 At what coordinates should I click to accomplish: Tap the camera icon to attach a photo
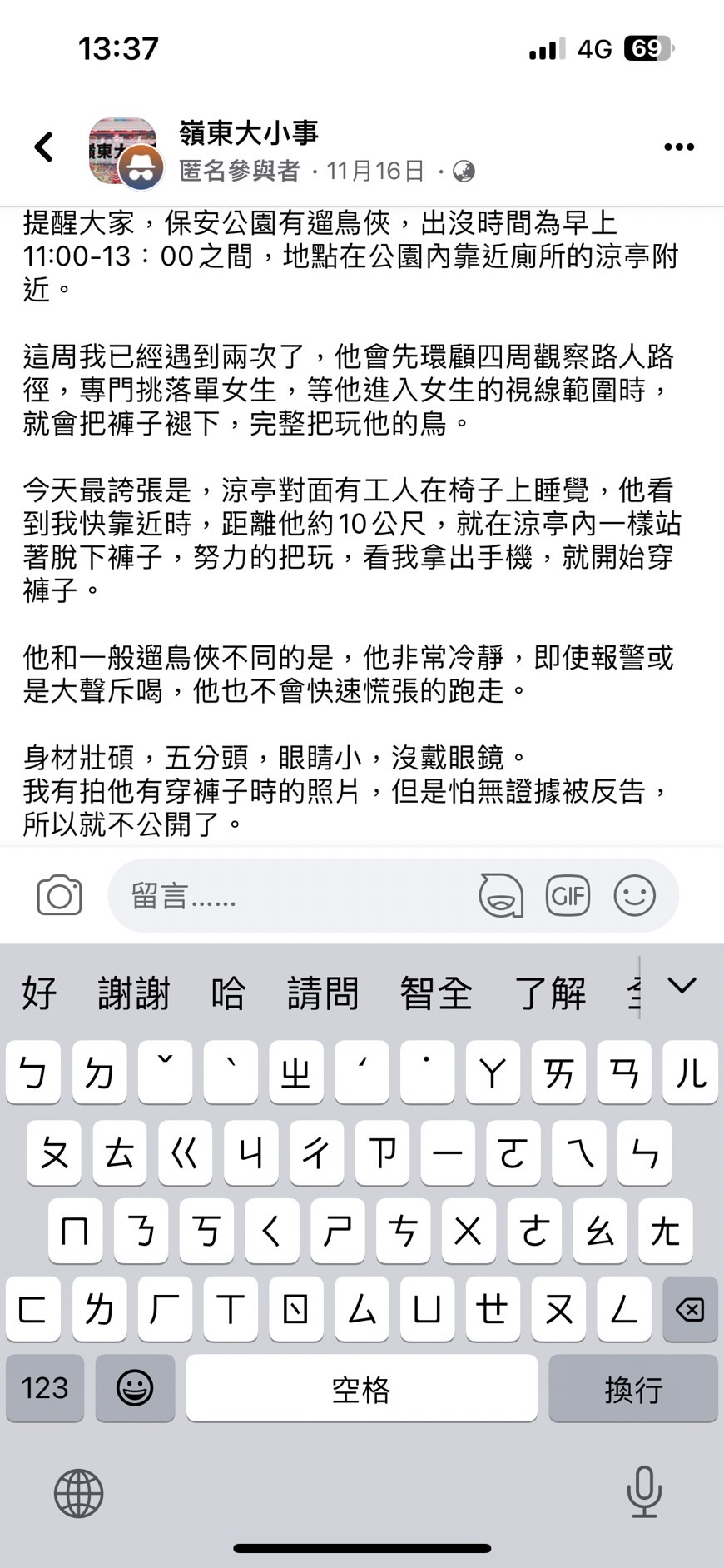pyautogui.click(x=59, y=896)
